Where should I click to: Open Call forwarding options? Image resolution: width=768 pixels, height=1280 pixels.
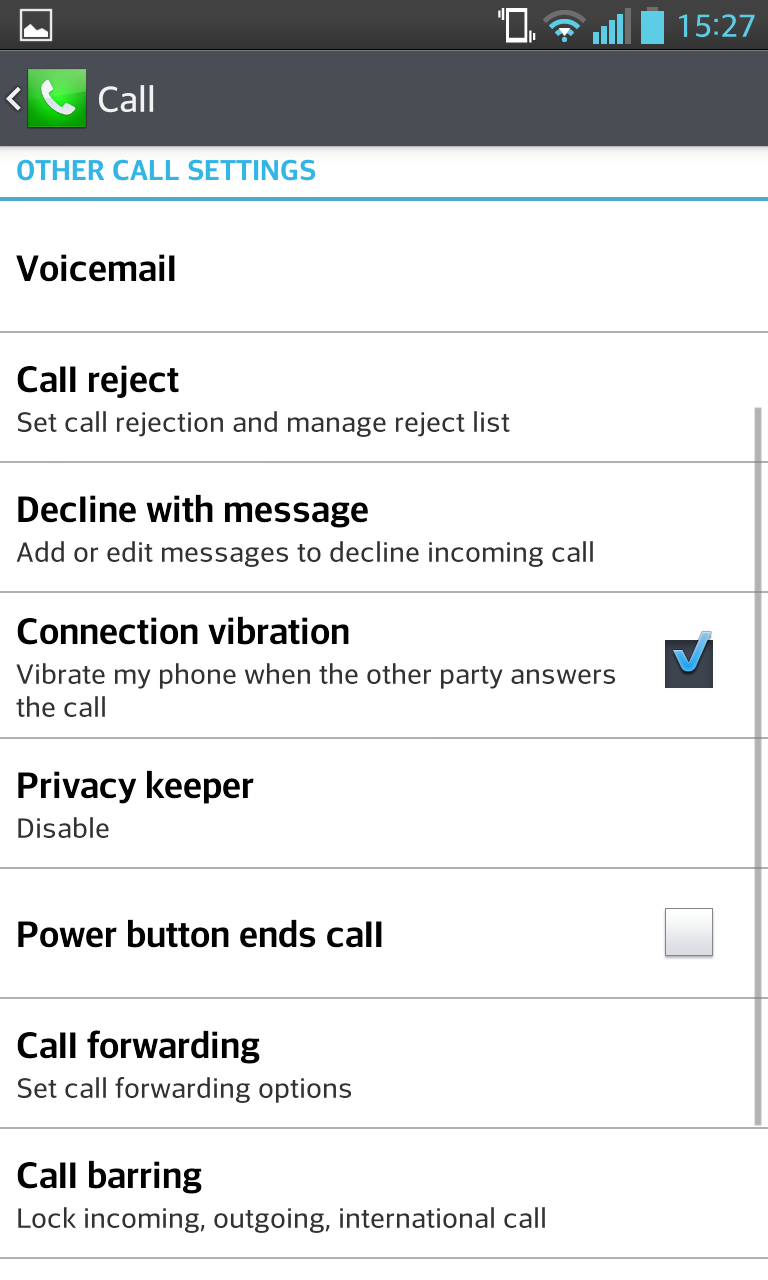point(384,1064)
